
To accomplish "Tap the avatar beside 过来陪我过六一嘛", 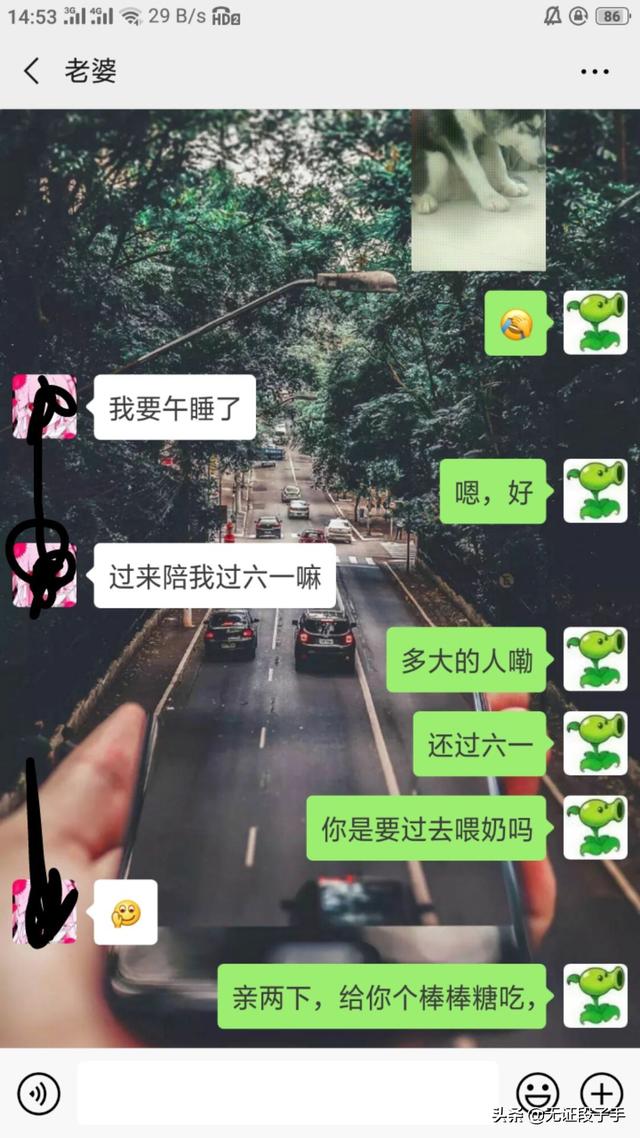I will [x=44, y=576].
